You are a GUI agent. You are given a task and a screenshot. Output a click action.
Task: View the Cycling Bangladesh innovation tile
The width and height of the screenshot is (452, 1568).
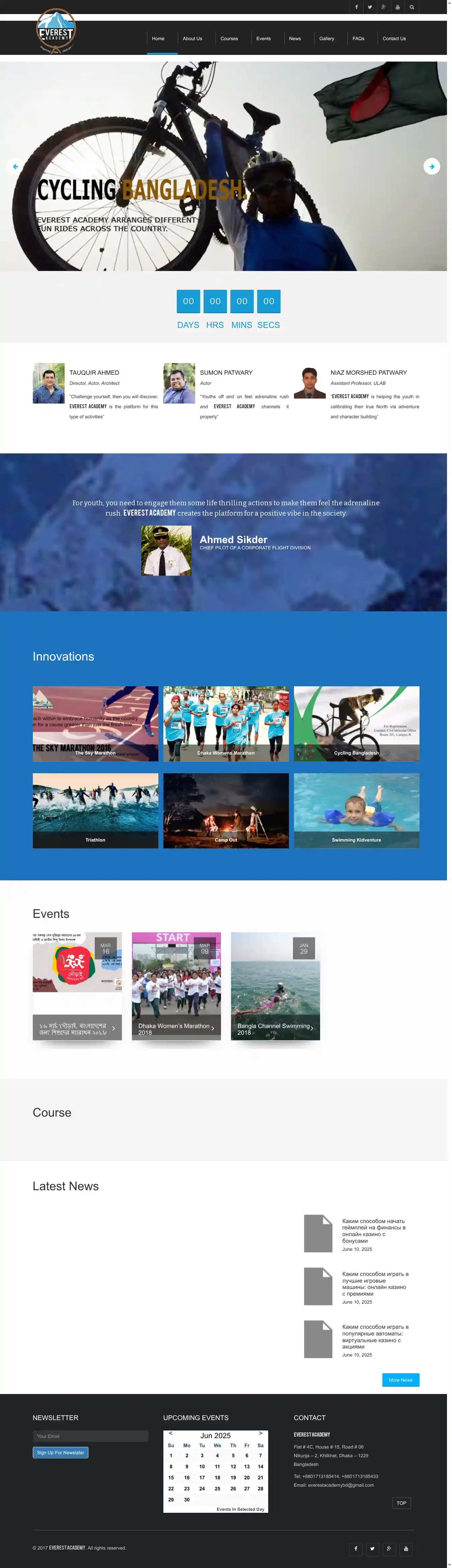pyautogui.click(x=356, y=724)
